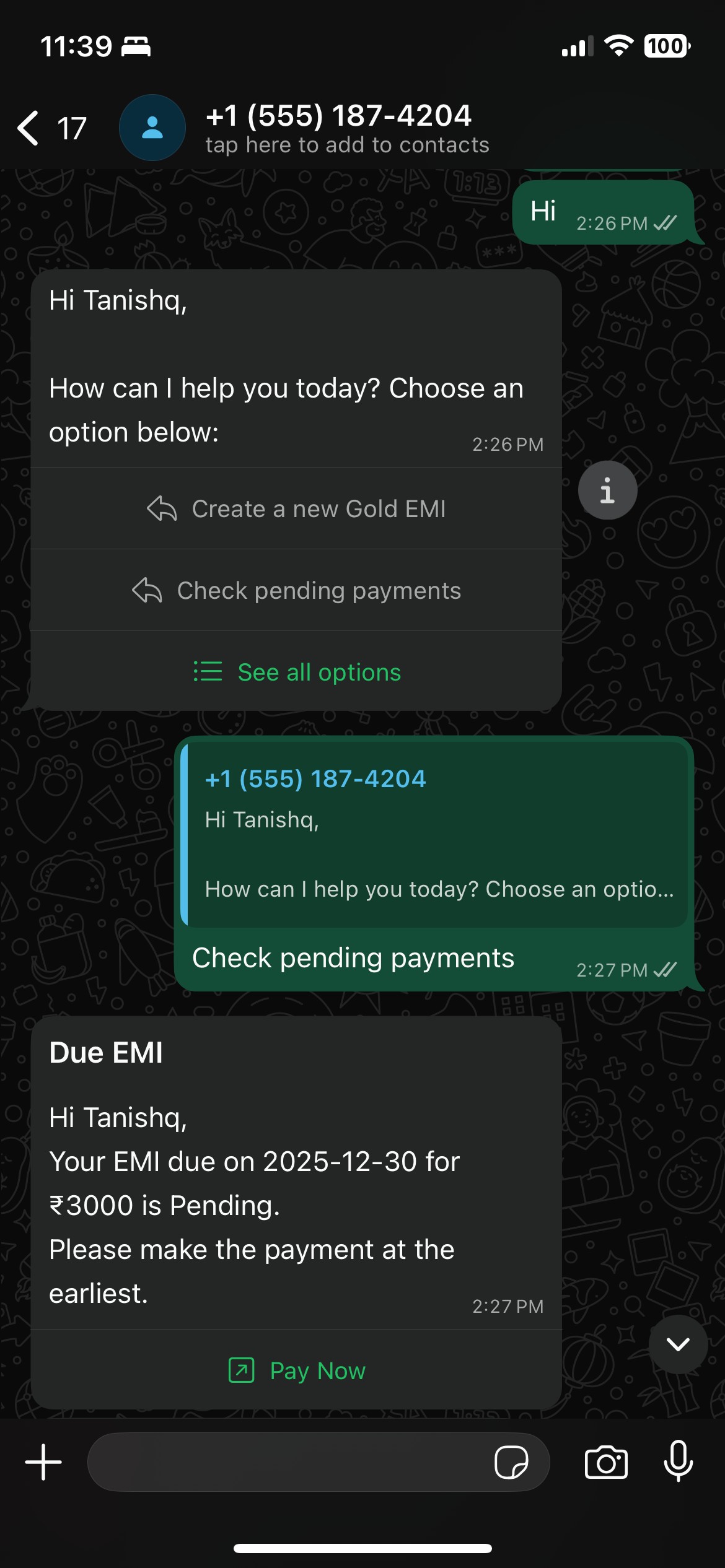Open contact info for +1 (555) 187-4204
The height and width of the screenshot is (1568, 725).
347,128
